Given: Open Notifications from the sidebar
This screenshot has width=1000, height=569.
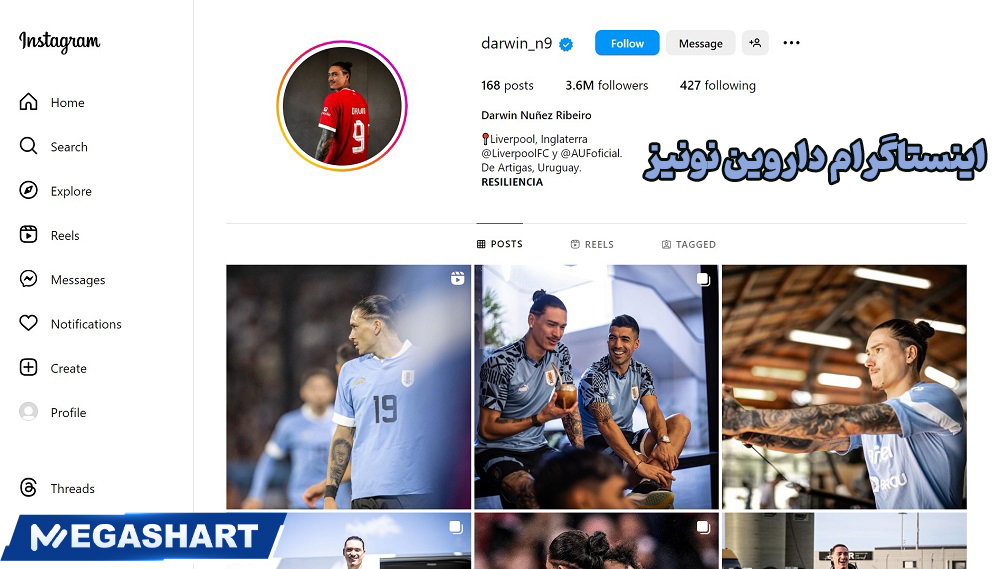Looking at the screenshot, I should pyautogui.click(x=85, y=324).
